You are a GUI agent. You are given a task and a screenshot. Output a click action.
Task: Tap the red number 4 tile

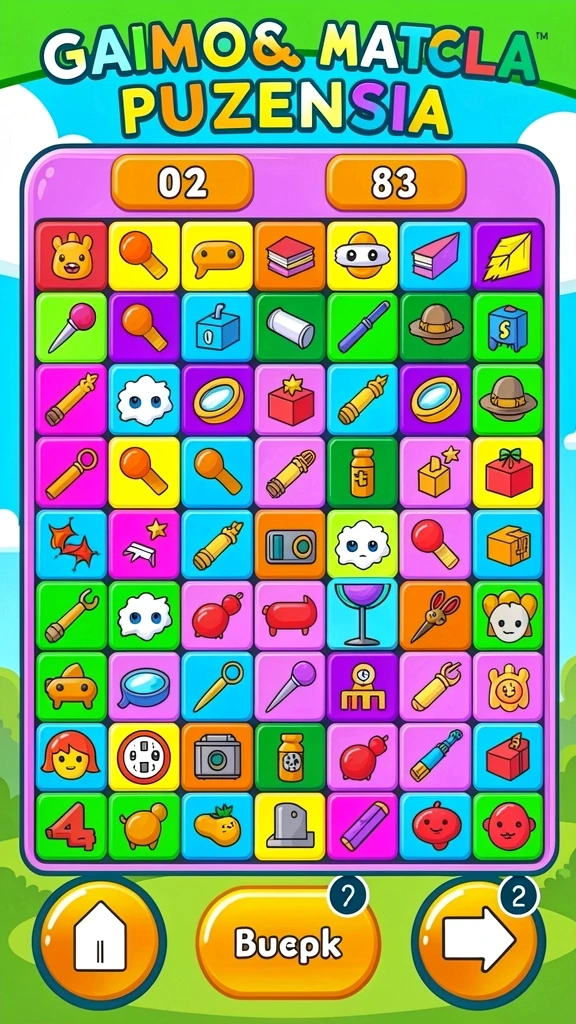pos(71,825)
